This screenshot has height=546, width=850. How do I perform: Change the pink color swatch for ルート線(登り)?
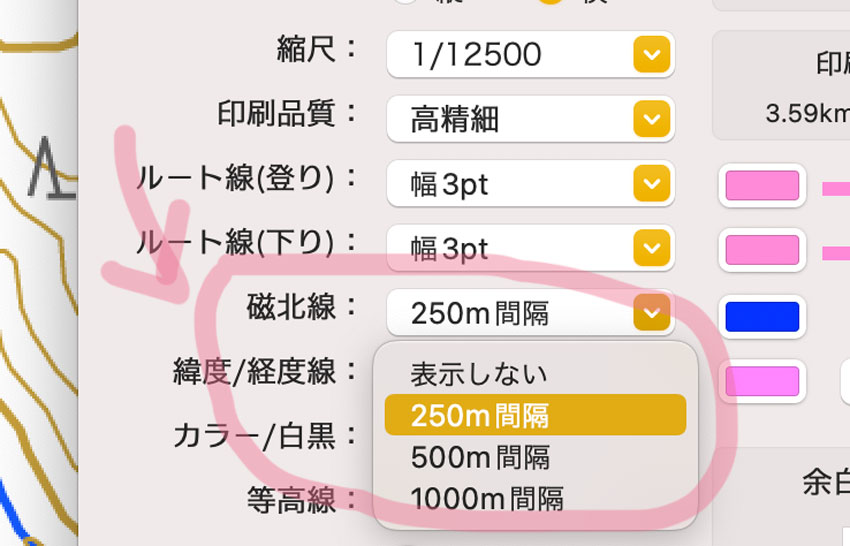(762, 185)
